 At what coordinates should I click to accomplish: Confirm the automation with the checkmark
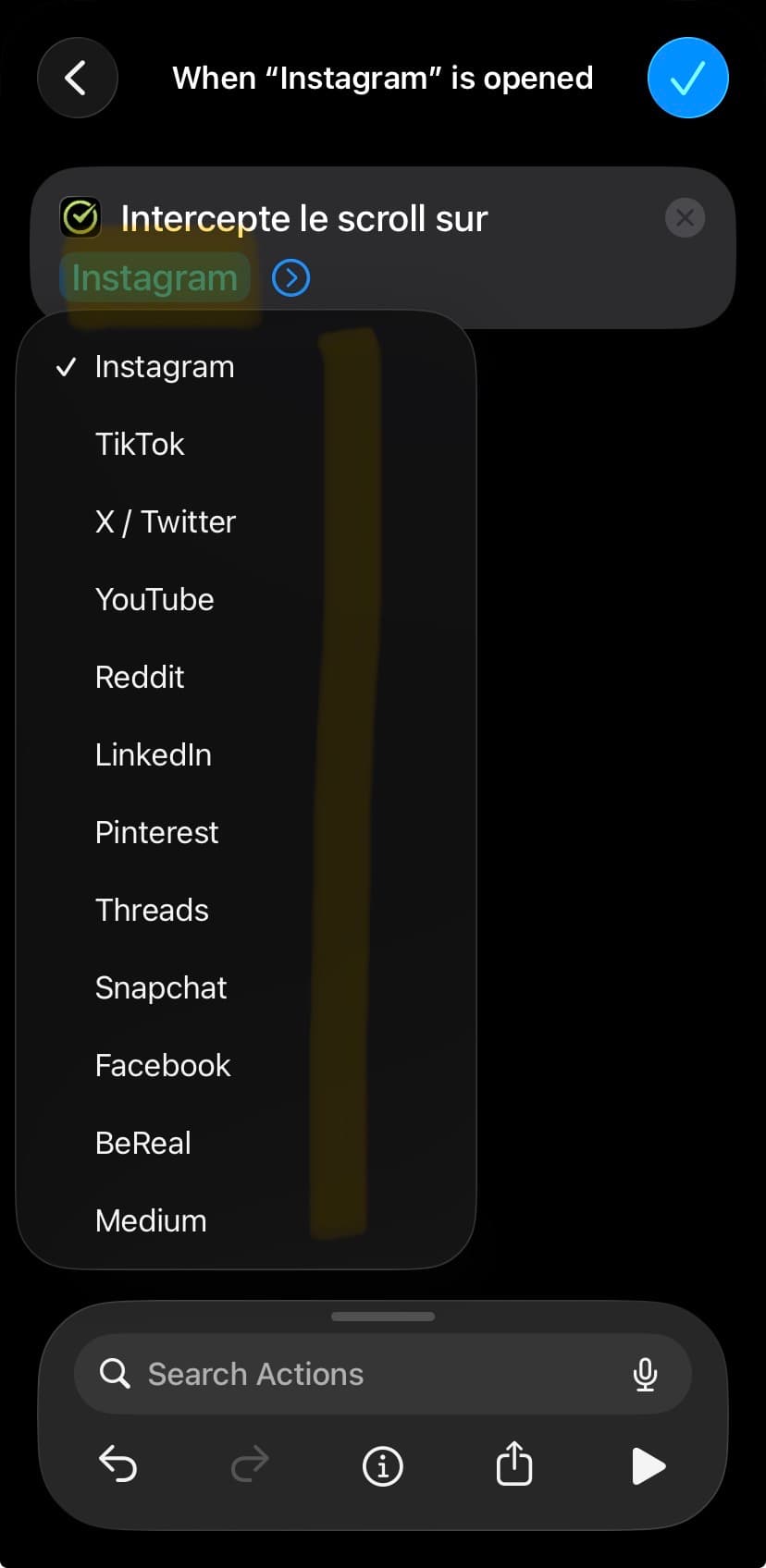[687, 78]
